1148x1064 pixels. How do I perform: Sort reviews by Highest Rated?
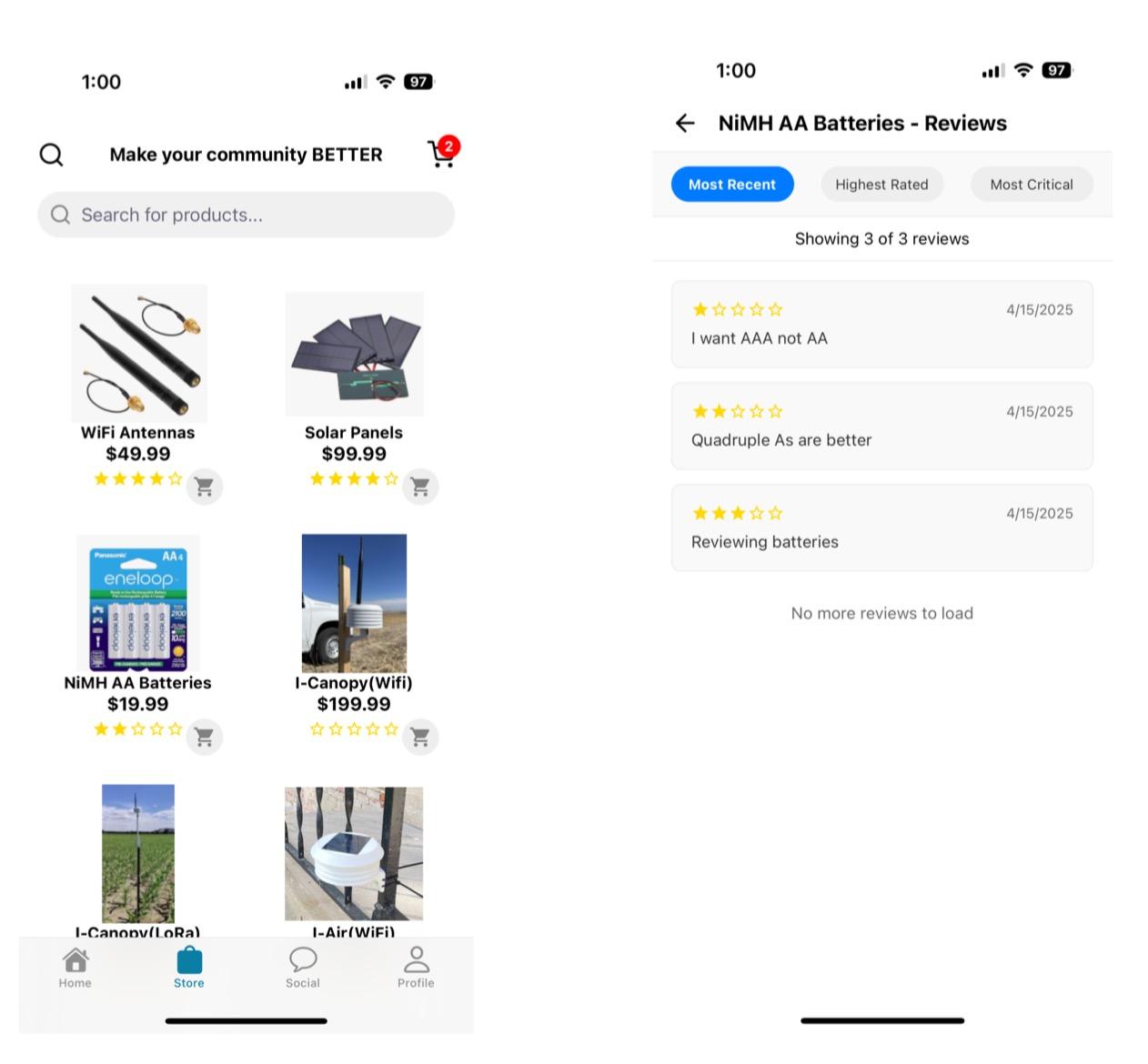pos(881,185)
